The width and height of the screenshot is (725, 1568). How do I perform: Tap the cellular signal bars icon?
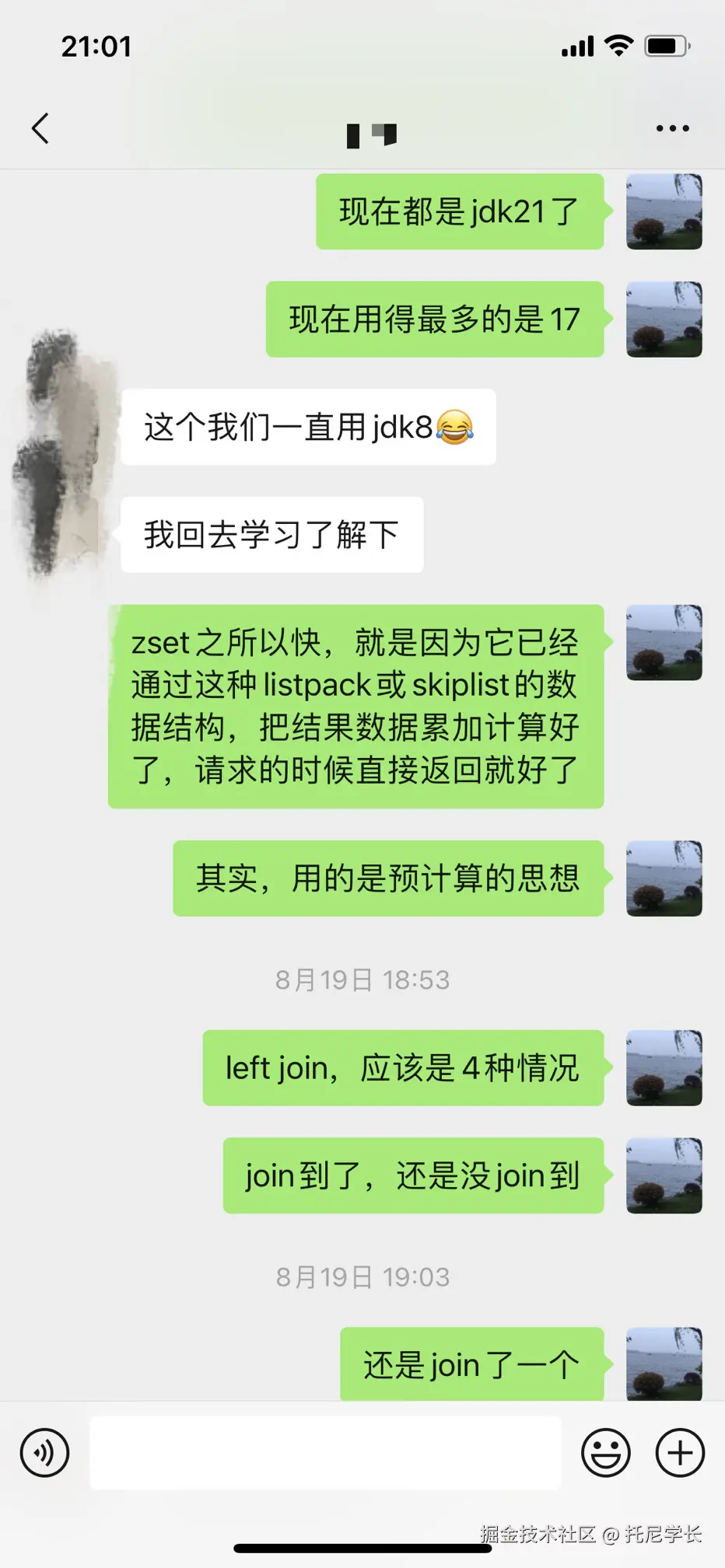pos(576,46)
